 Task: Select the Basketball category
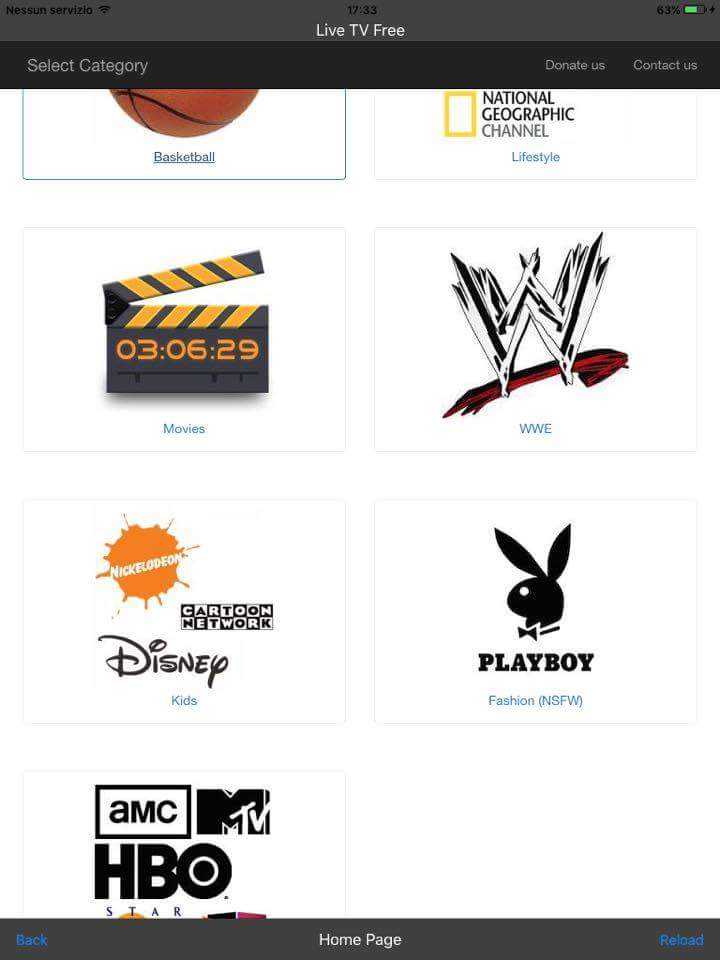(x=184, y=157)
